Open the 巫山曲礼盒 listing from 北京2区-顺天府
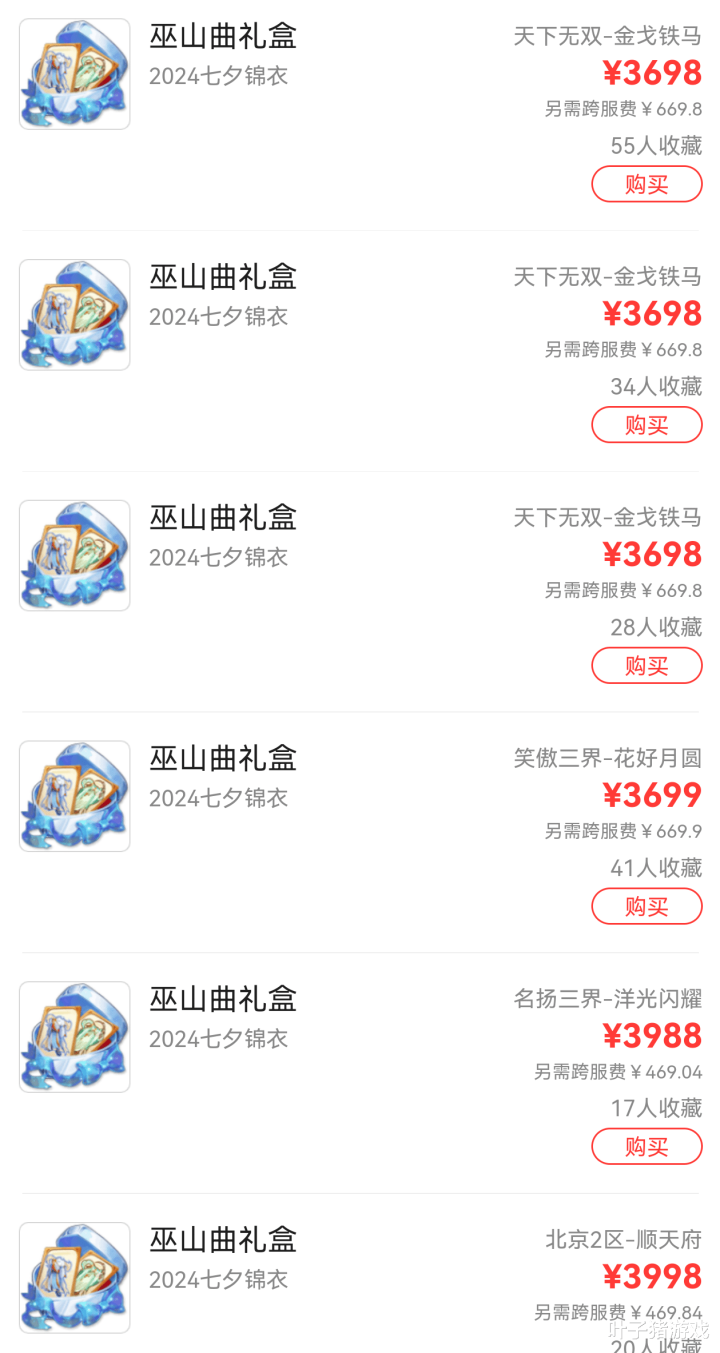Screen dimensions: 720x1353 223,1240
